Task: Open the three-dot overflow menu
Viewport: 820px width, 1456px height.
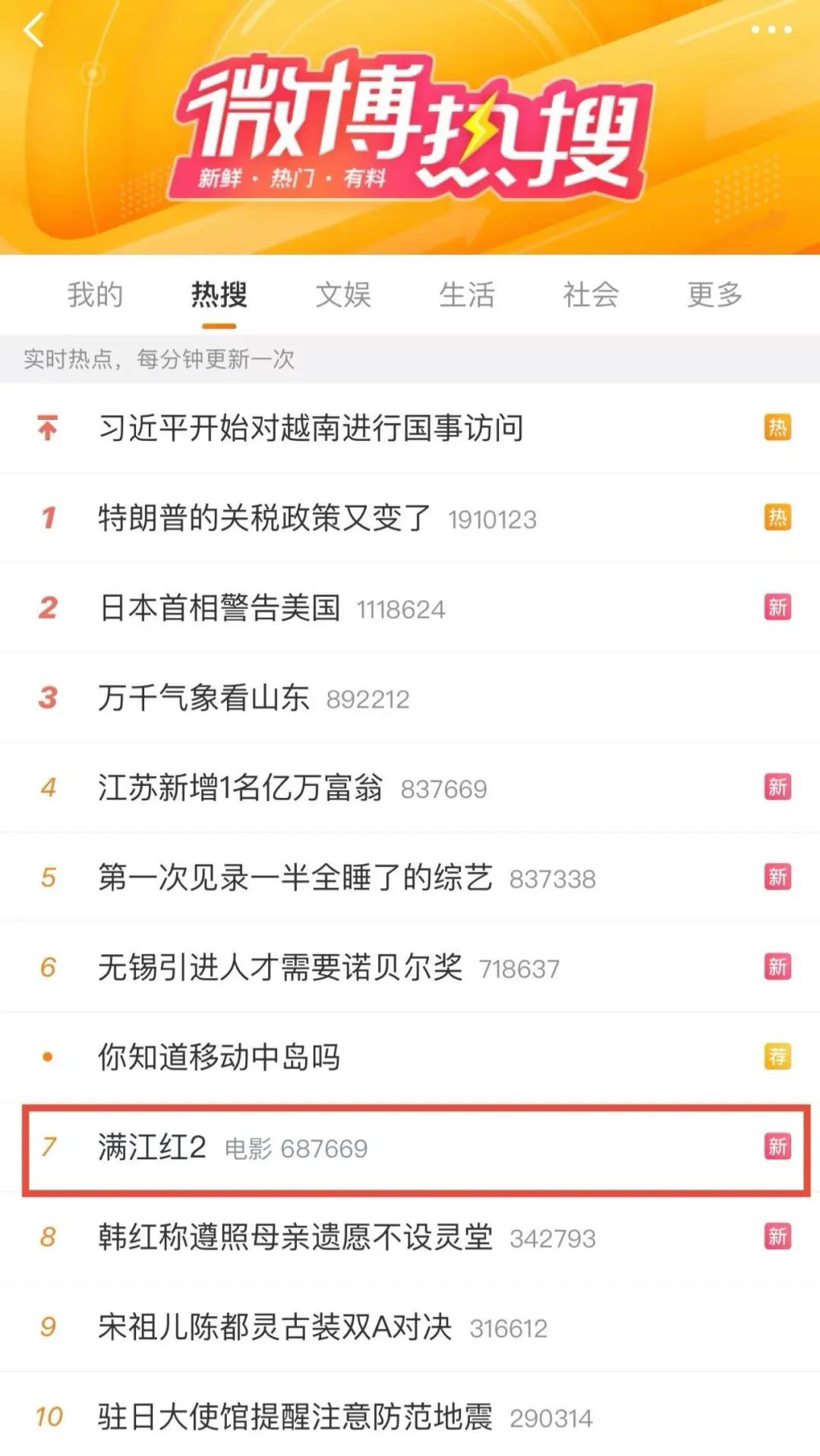Action: click(x=771, y=30)
